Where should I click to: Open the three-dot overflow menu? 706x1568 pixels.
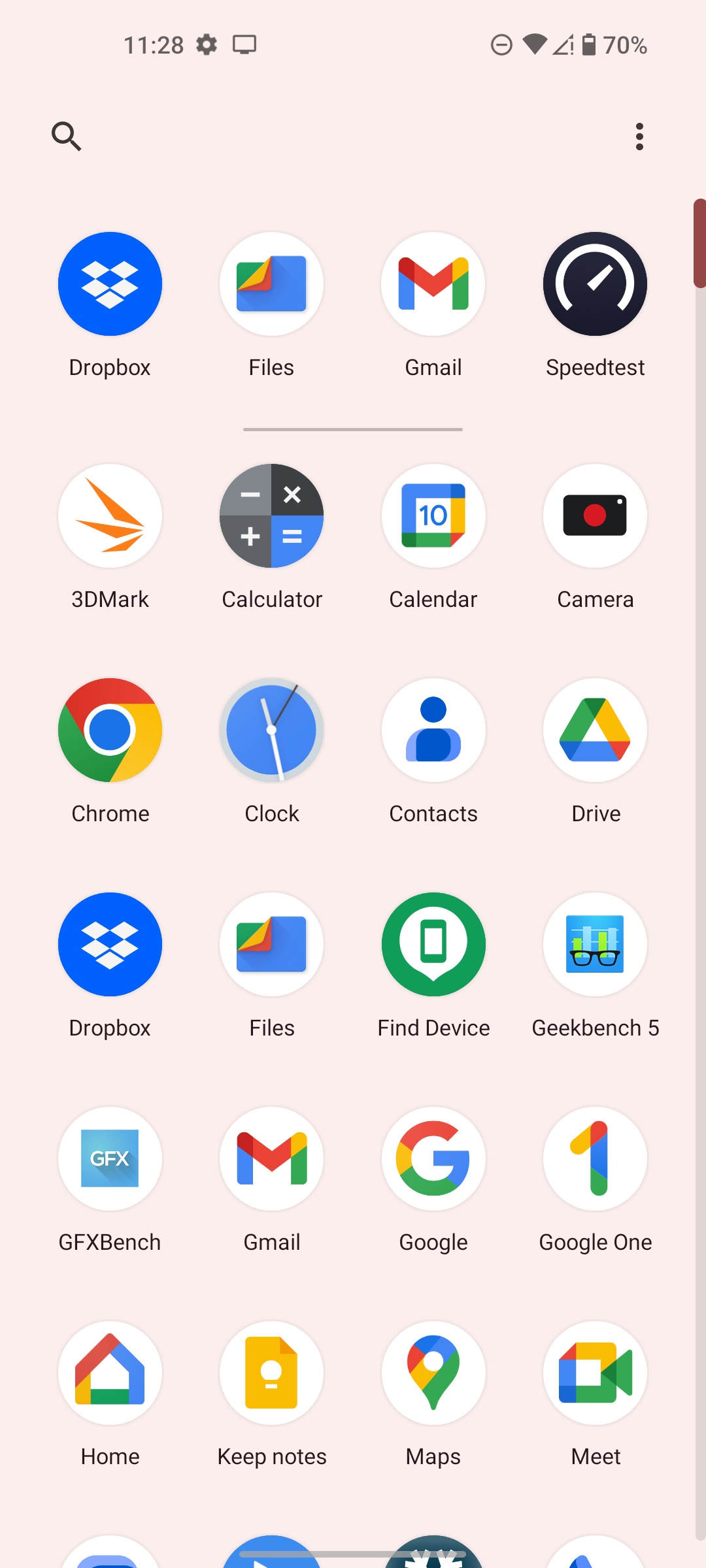point(639,136)
